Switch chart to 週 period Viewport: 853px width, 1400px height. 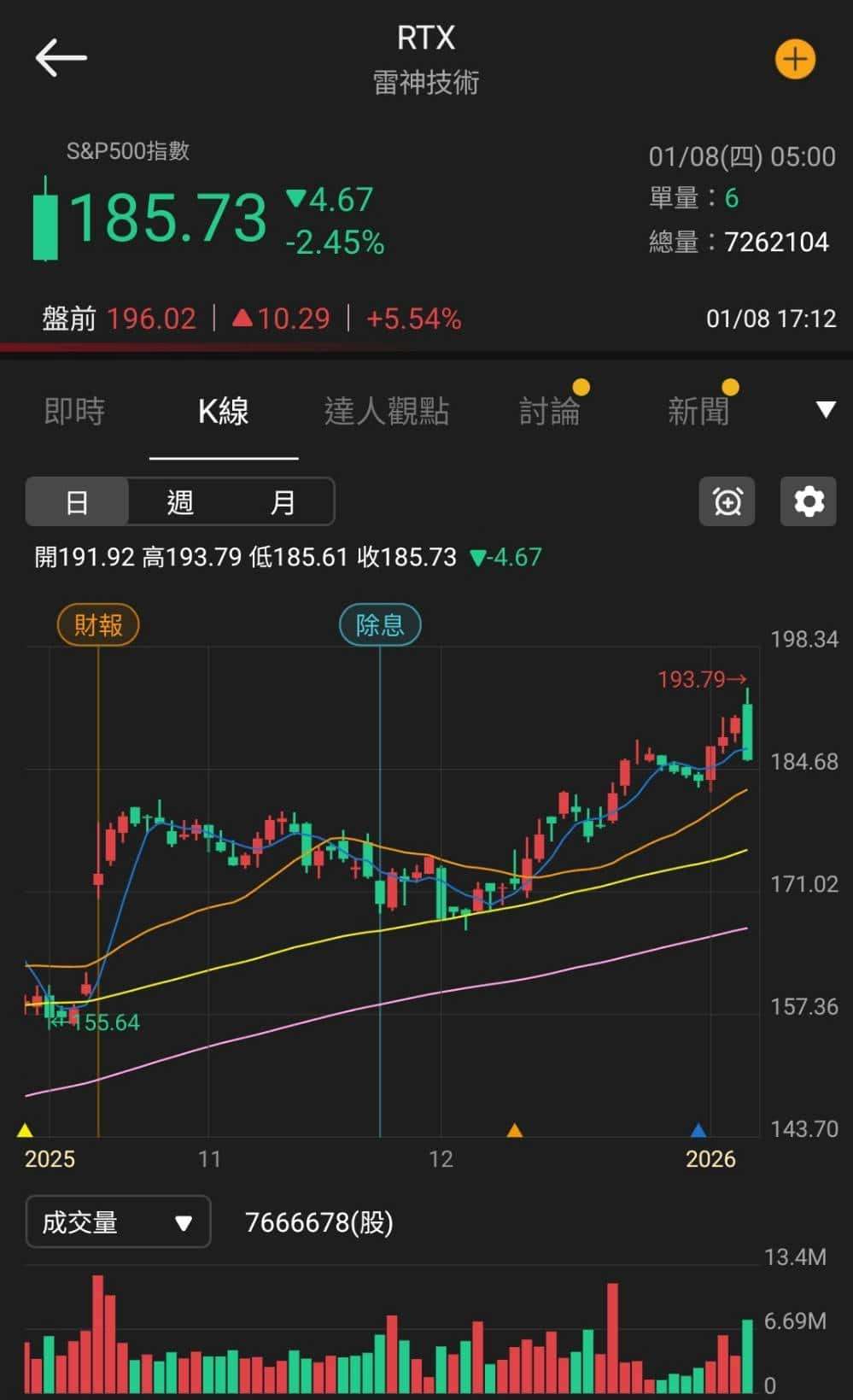[180, 502]
